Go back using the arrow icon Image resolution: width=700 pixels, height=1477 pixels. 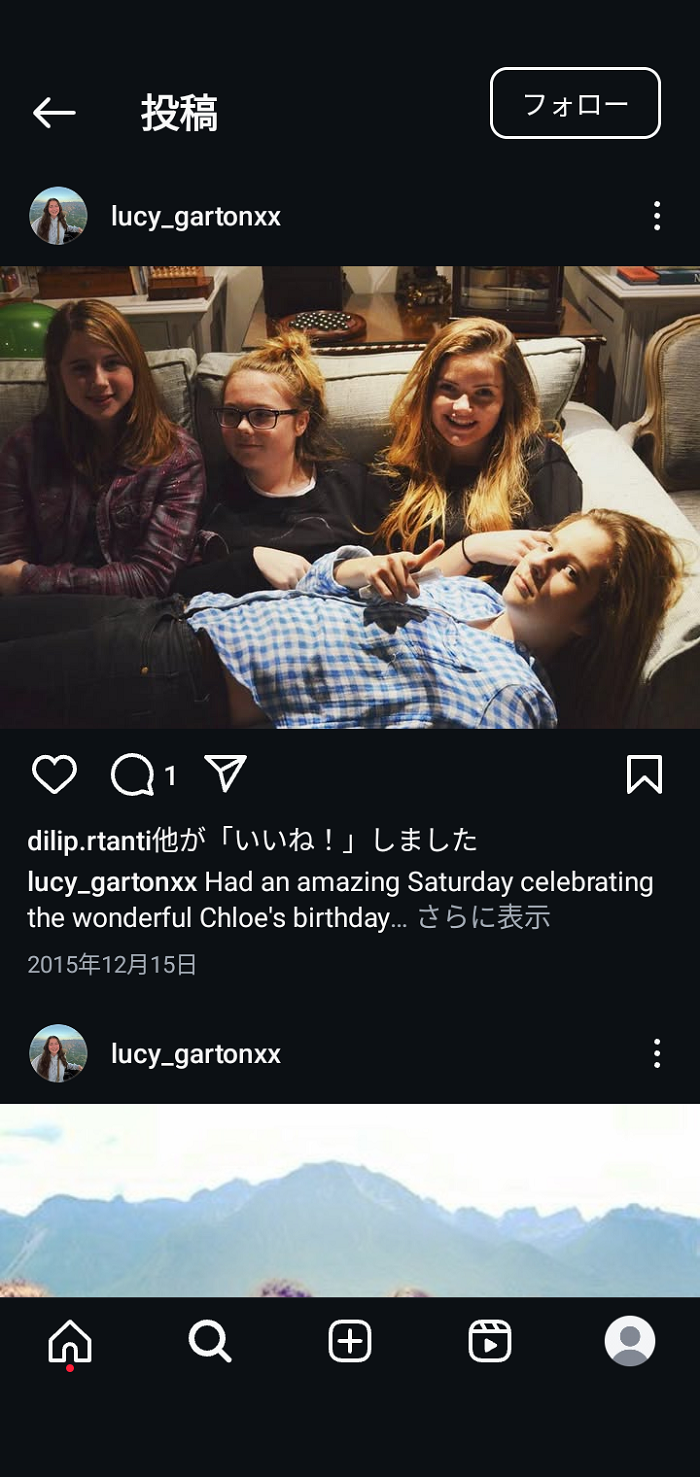[54, 113]
